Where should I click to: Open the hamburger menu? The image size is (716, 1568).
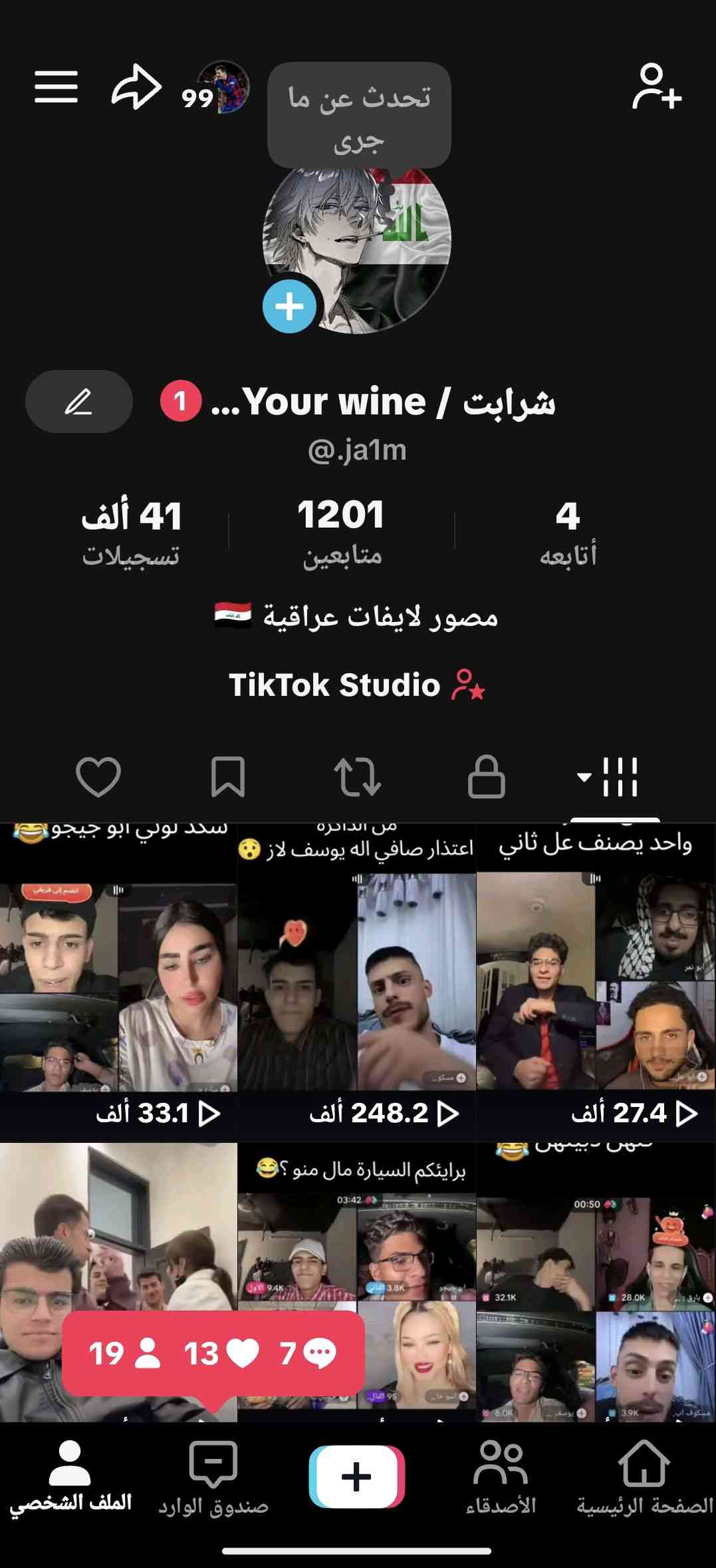click(57, 87)
